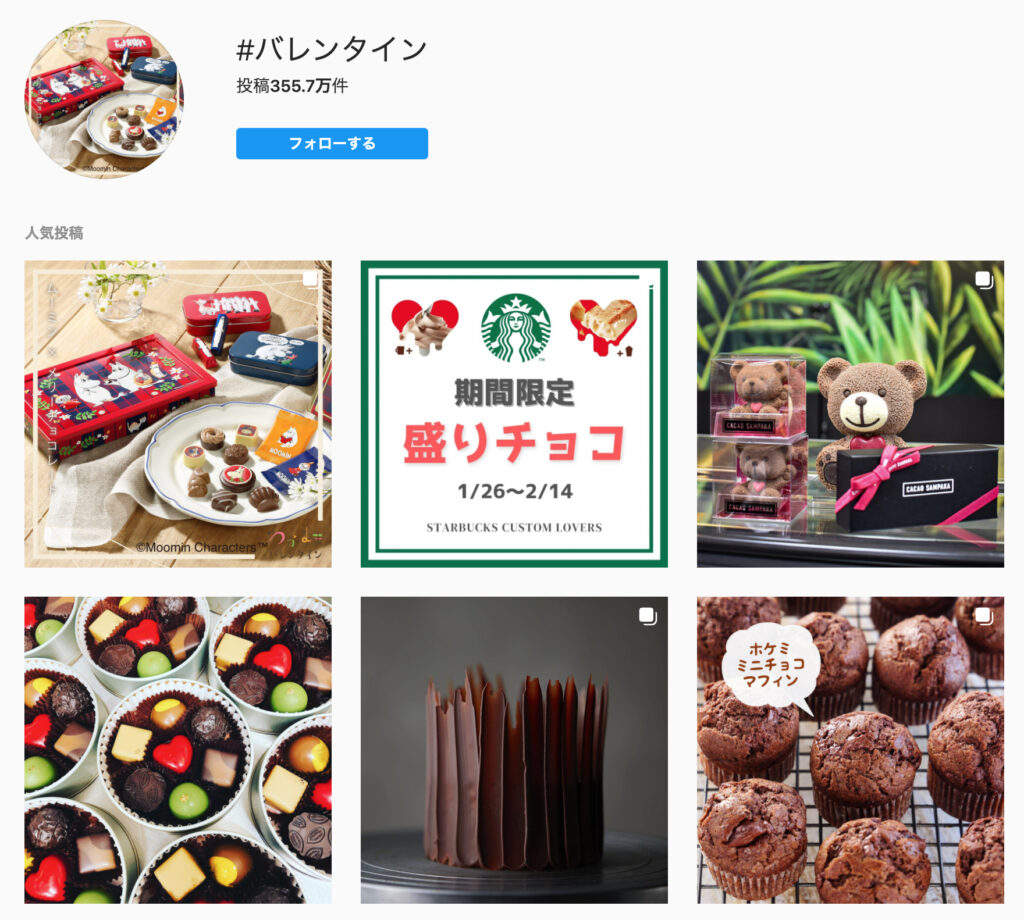View the Cacao Sampaka chocolate bear post

[x=850, y=414]
